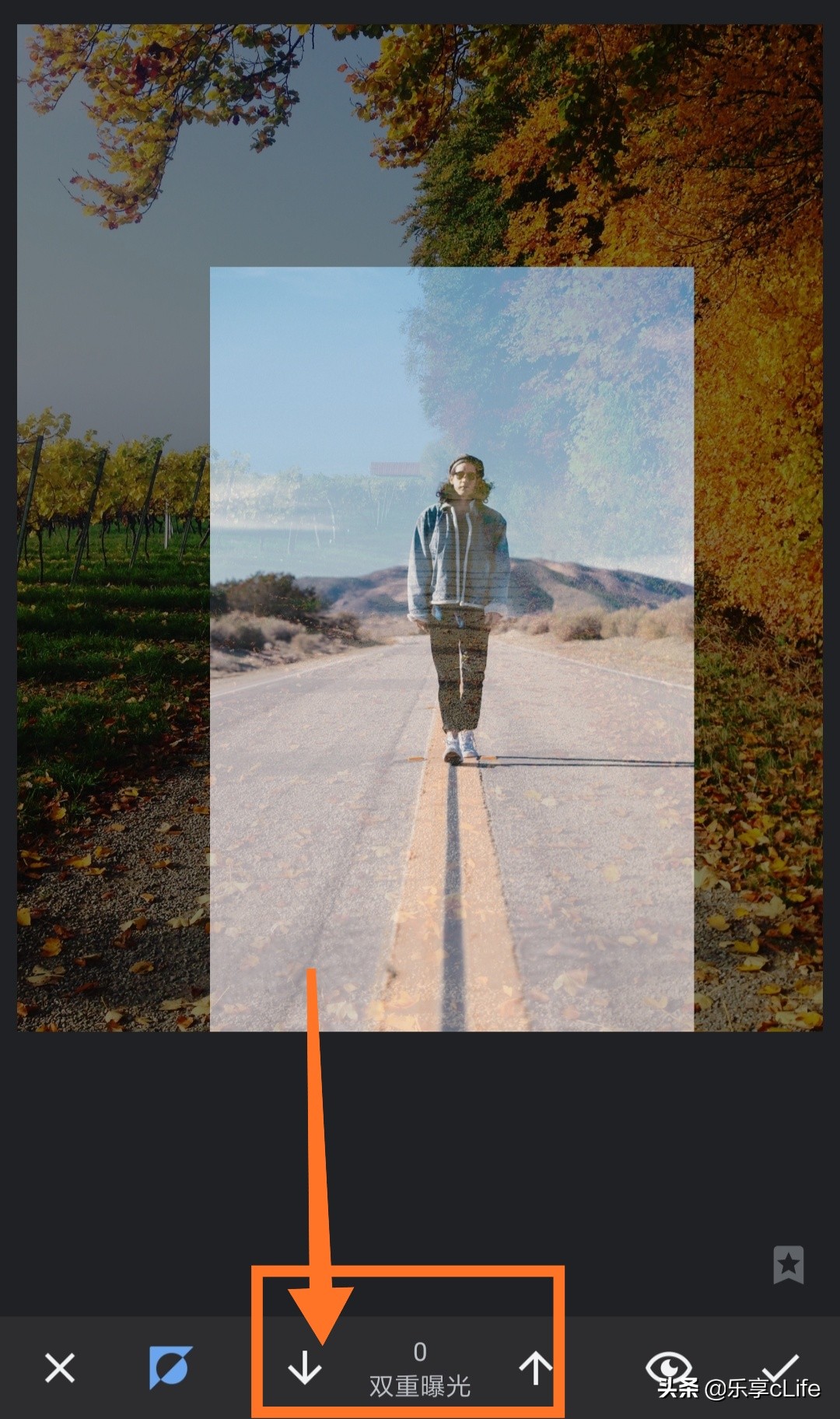Toggle the eye preview icon
840x1419 pixels.
coord(668,1366)
